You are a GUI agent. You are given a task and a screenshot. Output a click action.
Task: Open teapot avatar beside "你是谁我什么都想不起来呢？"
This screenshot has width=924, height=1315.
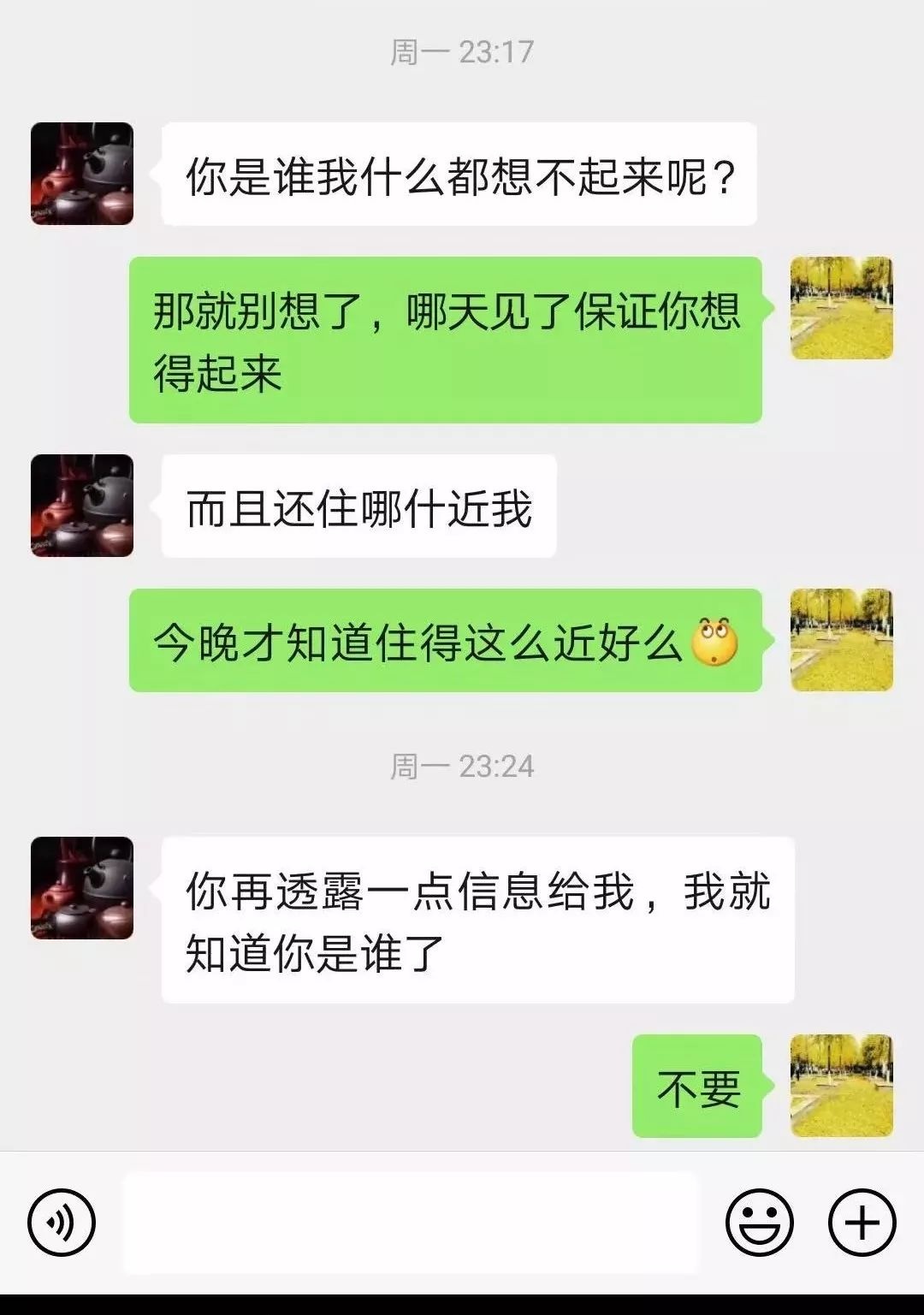(82, 174)
